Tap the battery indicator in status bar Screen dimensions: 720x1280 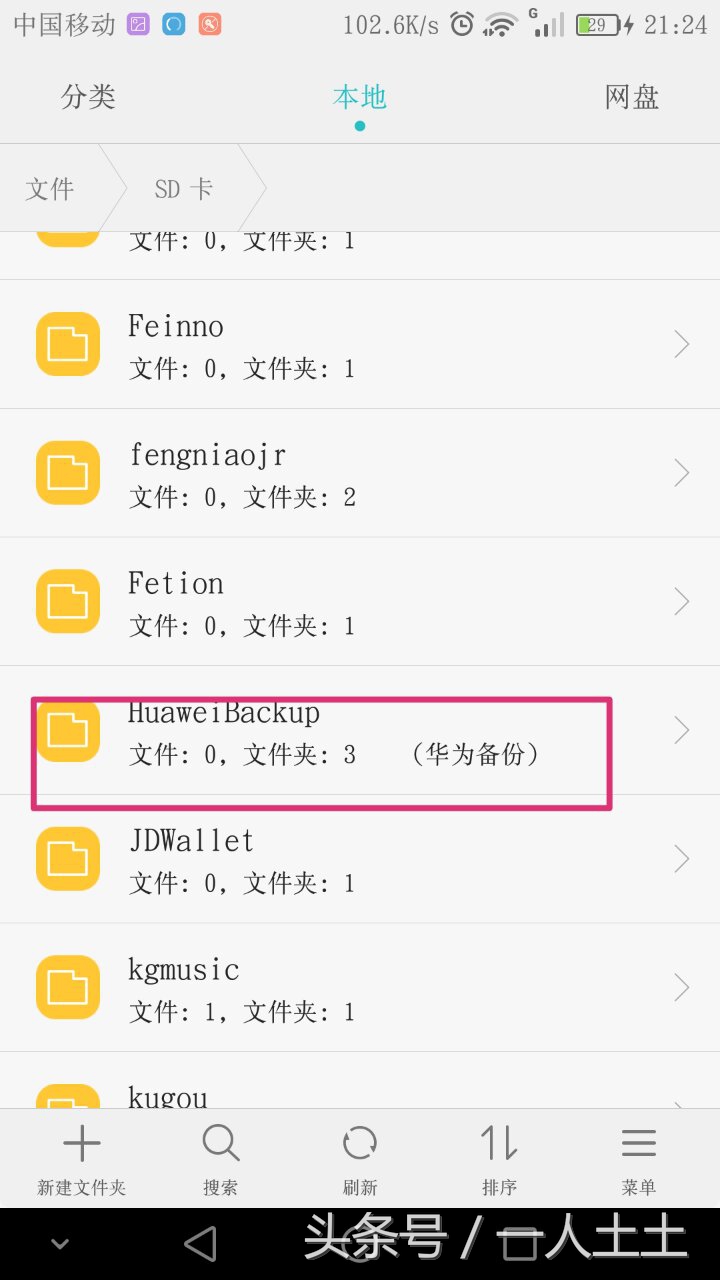(599, 24)
